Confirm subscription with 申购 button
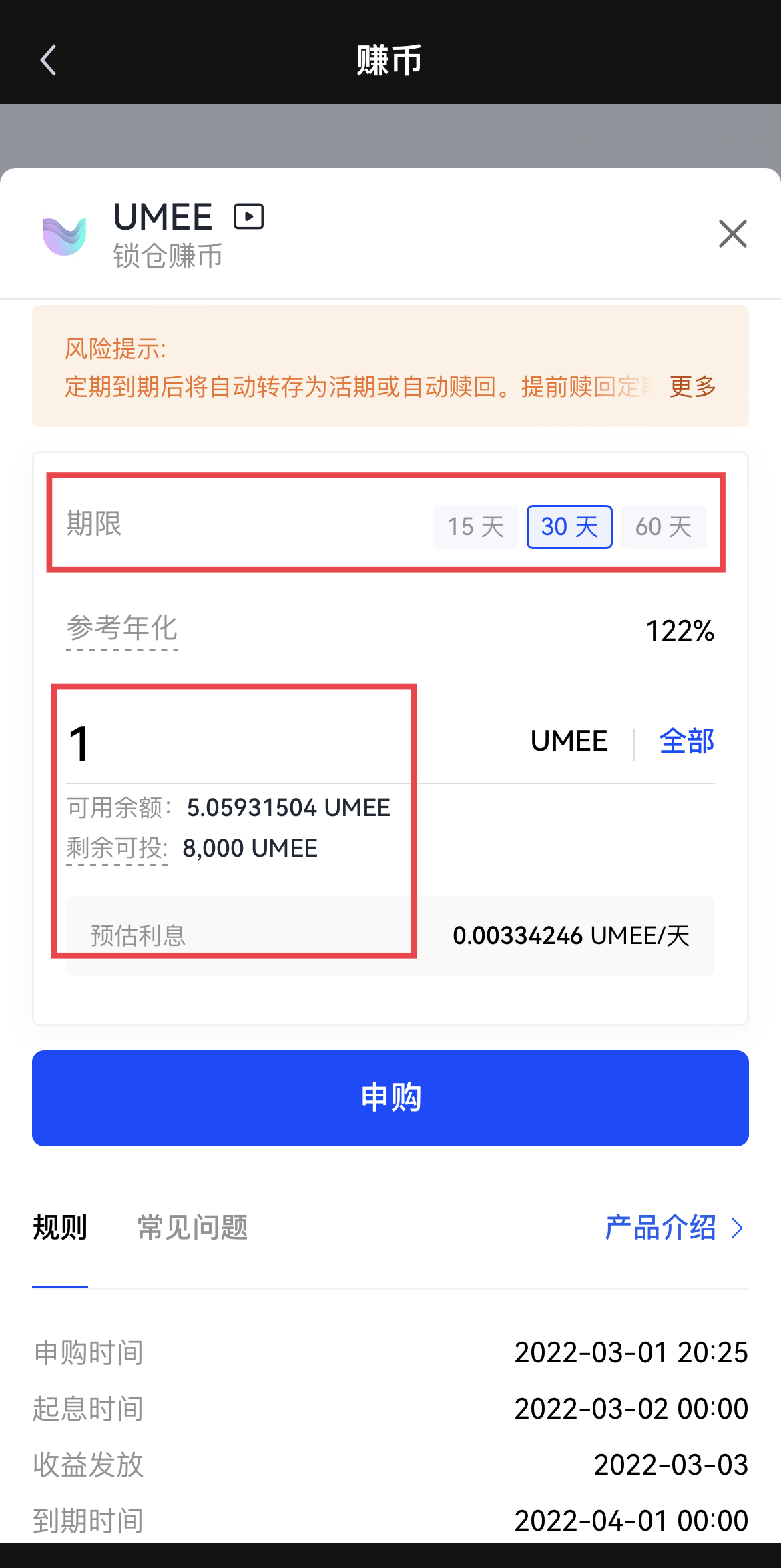This screenshot has width=781, height=1568. pyautogui.click(x=390, y=1098)
